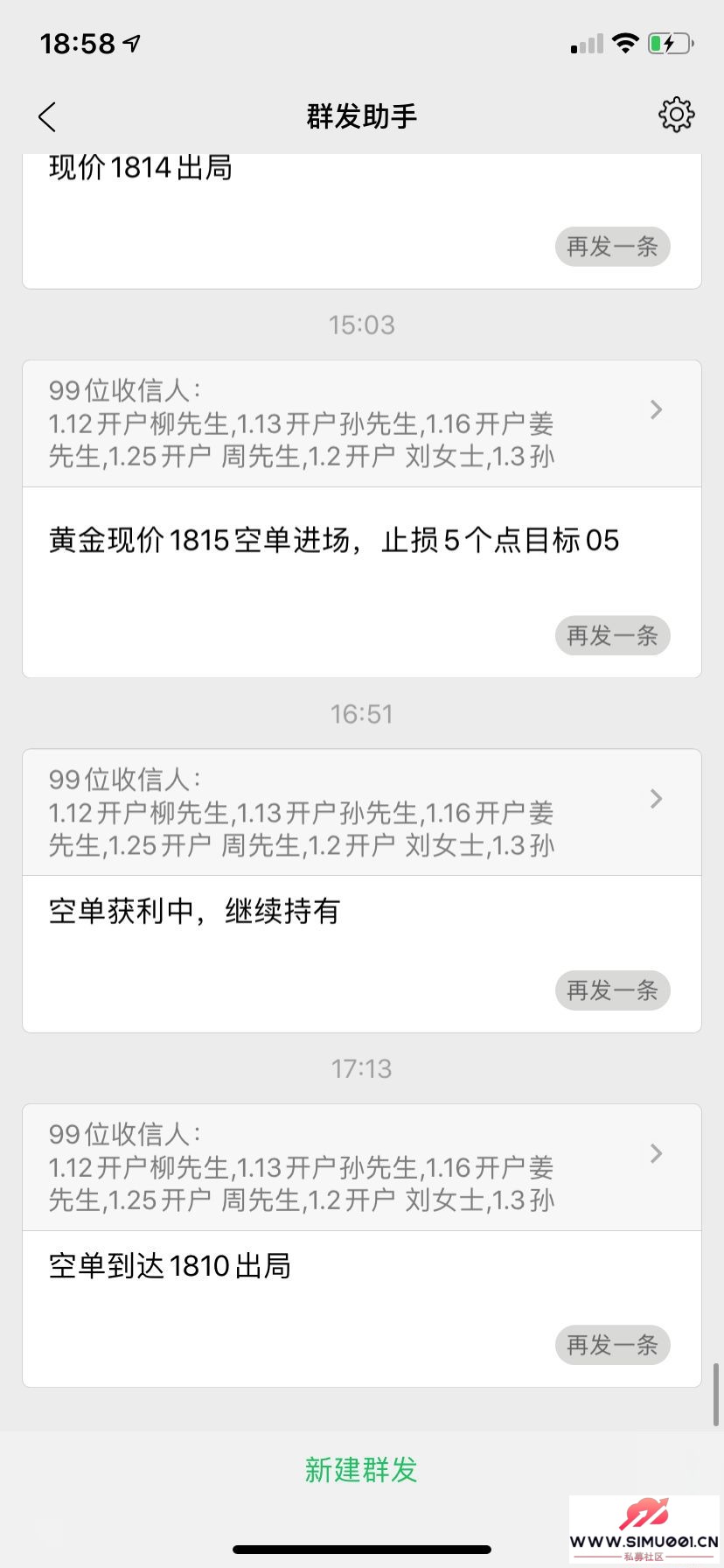Expand recipients of the 16:51 message
Viewport: 724px width, 1568px height.
pyautogui.click(x=656, y=799)
